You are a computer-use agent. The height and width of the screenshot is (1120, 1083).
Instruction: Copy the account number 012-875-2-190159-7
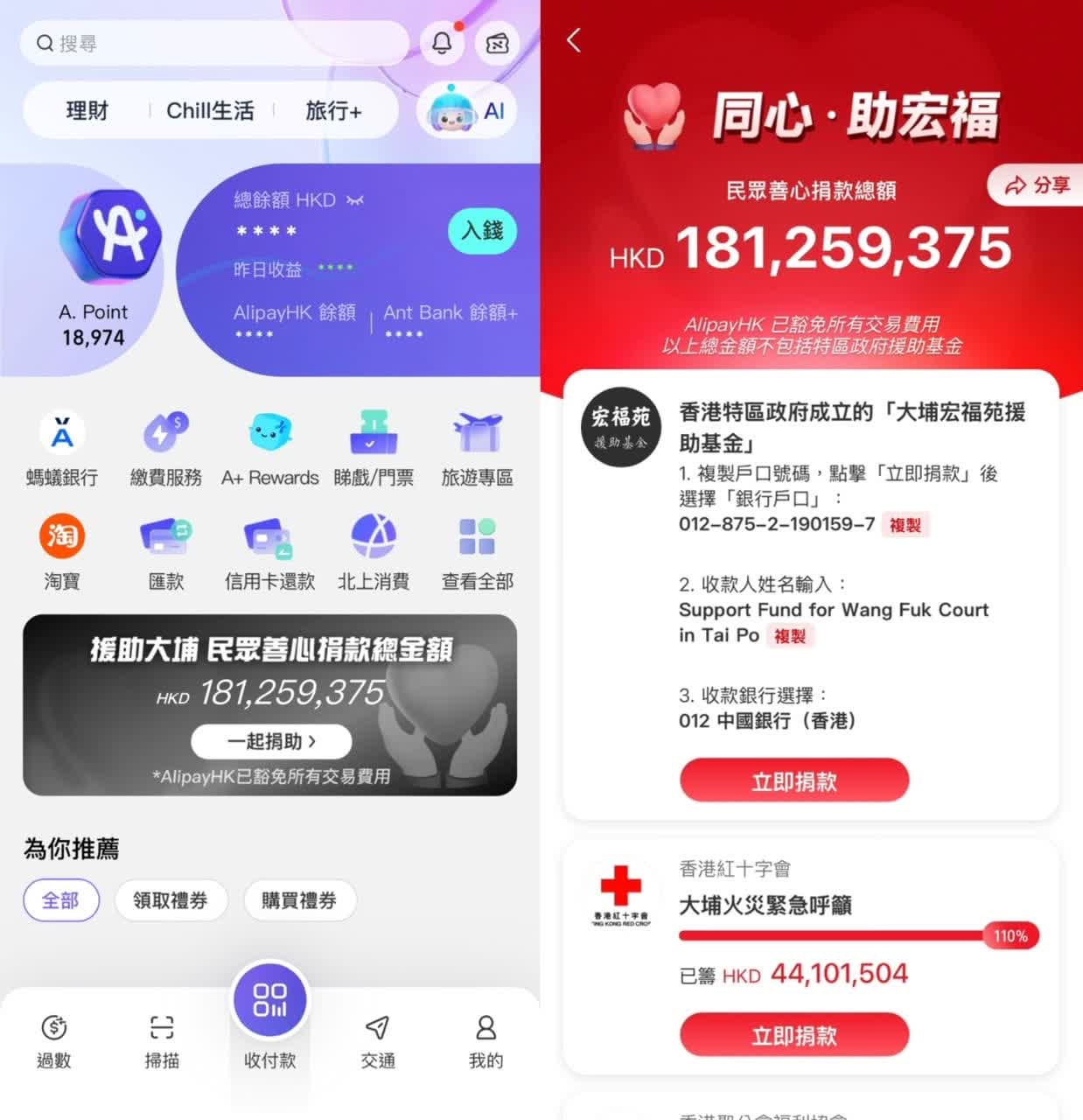point(905,525)
